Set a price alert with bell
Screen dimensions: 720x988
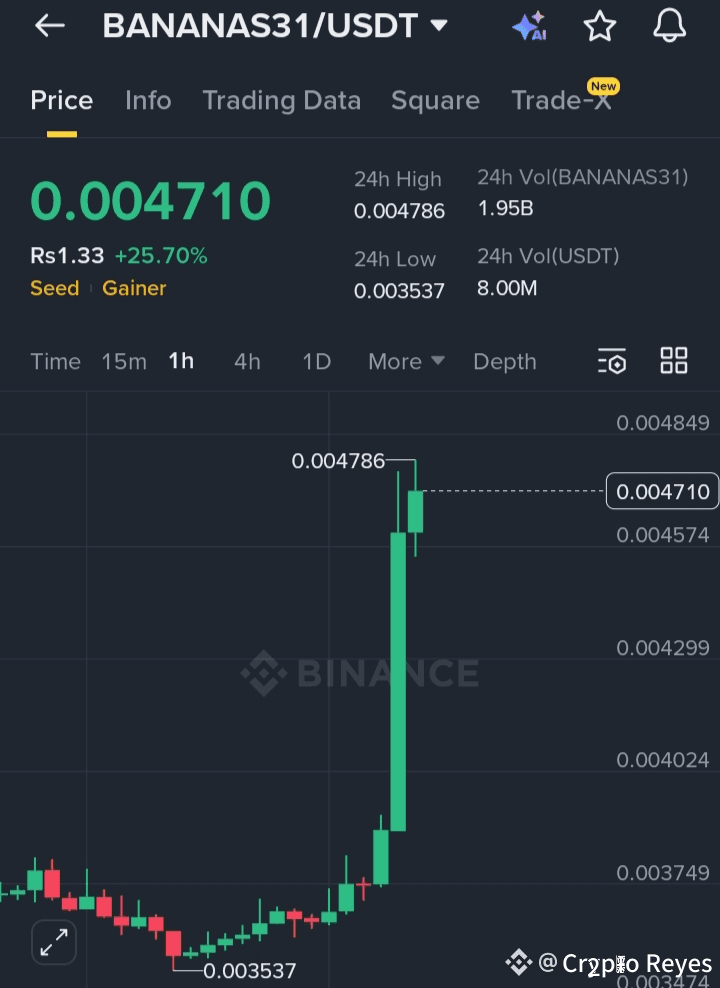coord(669,27)
